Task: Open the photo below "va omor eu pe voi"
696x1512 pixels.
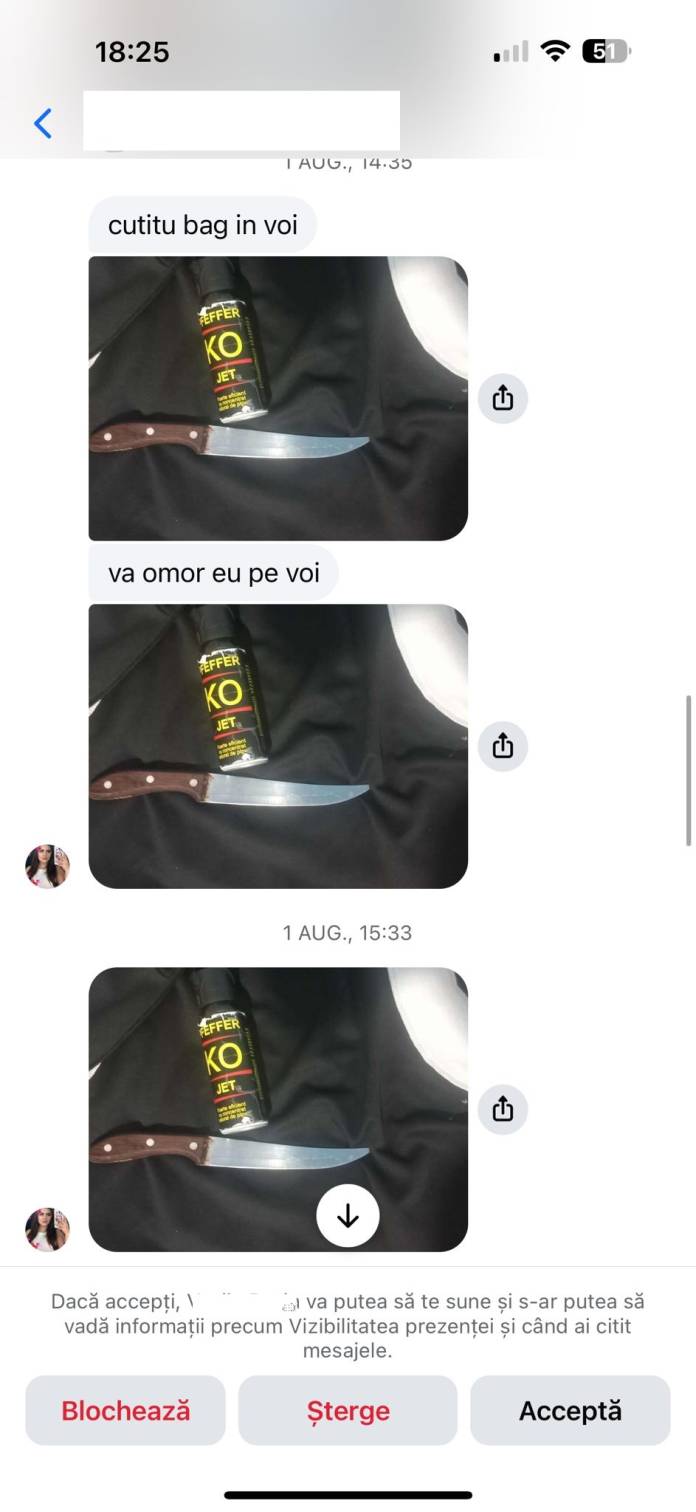Action: pos(278,746)
